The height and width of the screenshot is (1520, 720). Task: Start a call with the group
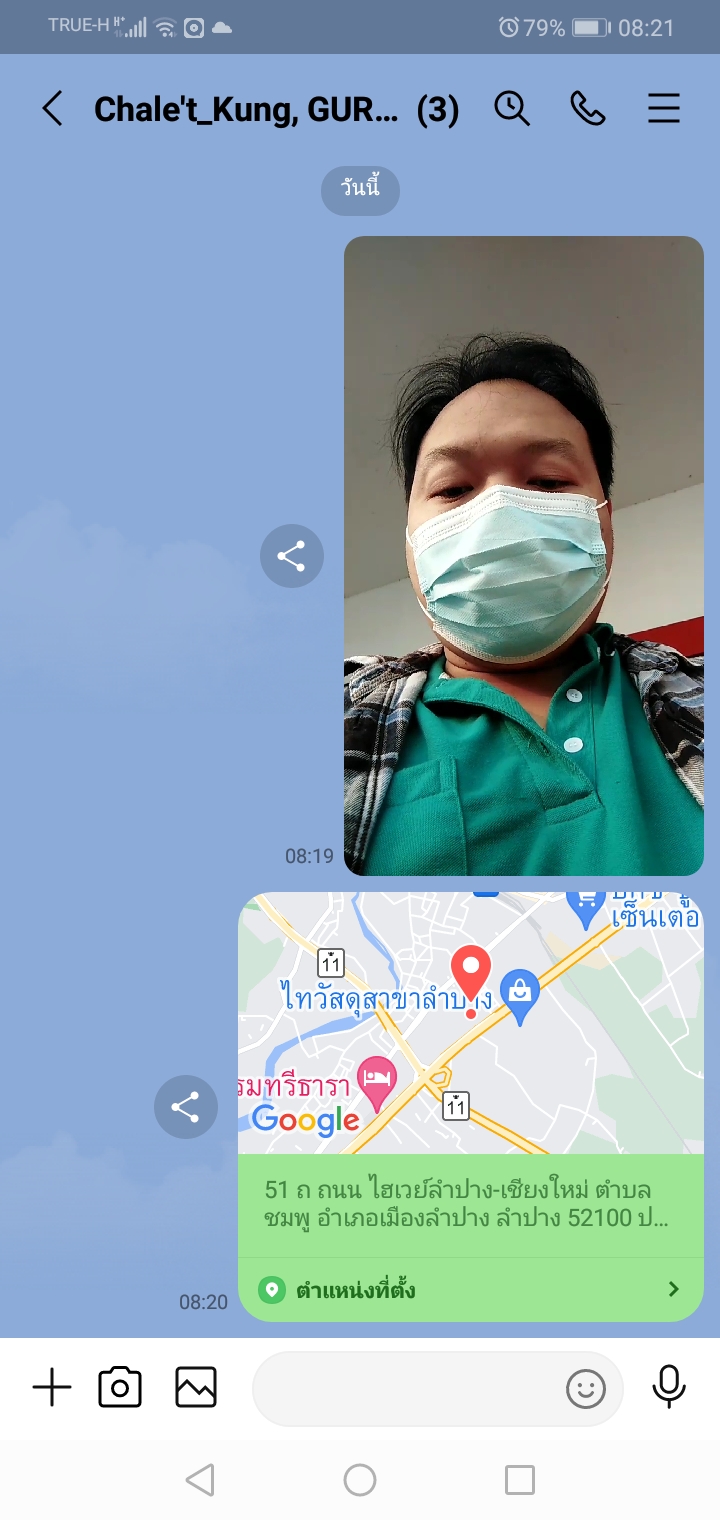tap(588, 108)
